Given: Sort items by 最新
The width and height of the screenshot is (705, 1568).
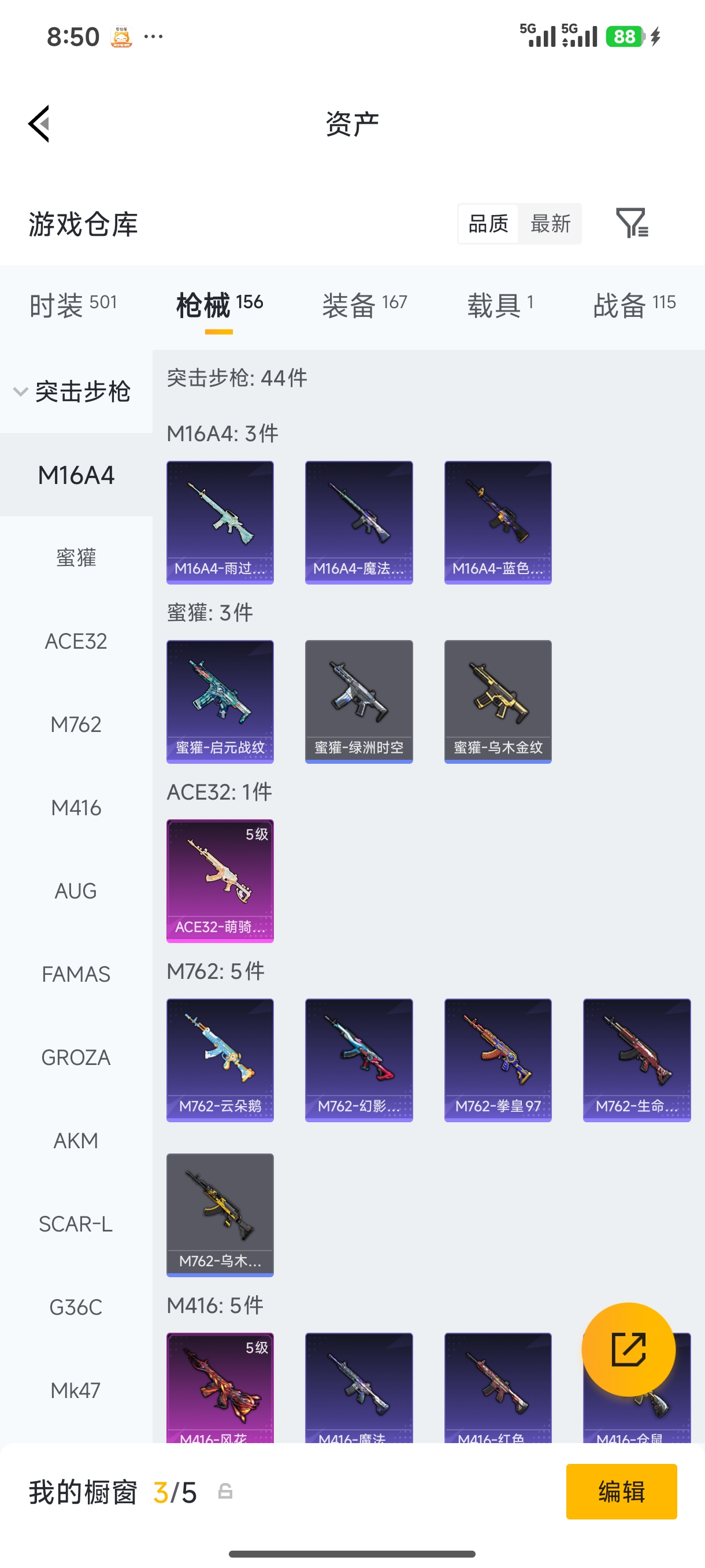Looking at the screenshot, I should (550, 223).
